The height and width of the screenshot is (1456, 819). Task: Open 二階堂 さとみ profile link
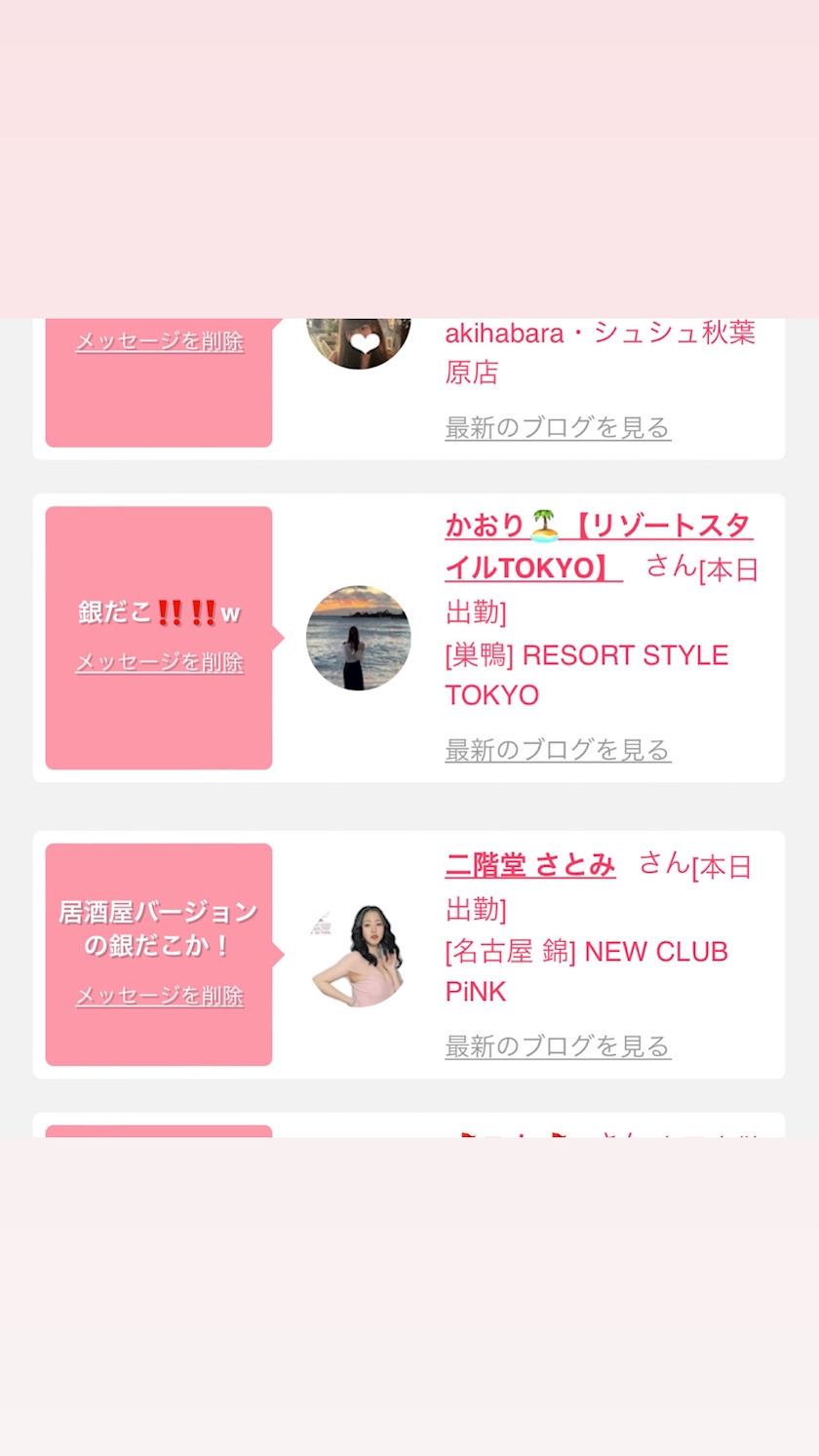[x=530, y=864]
